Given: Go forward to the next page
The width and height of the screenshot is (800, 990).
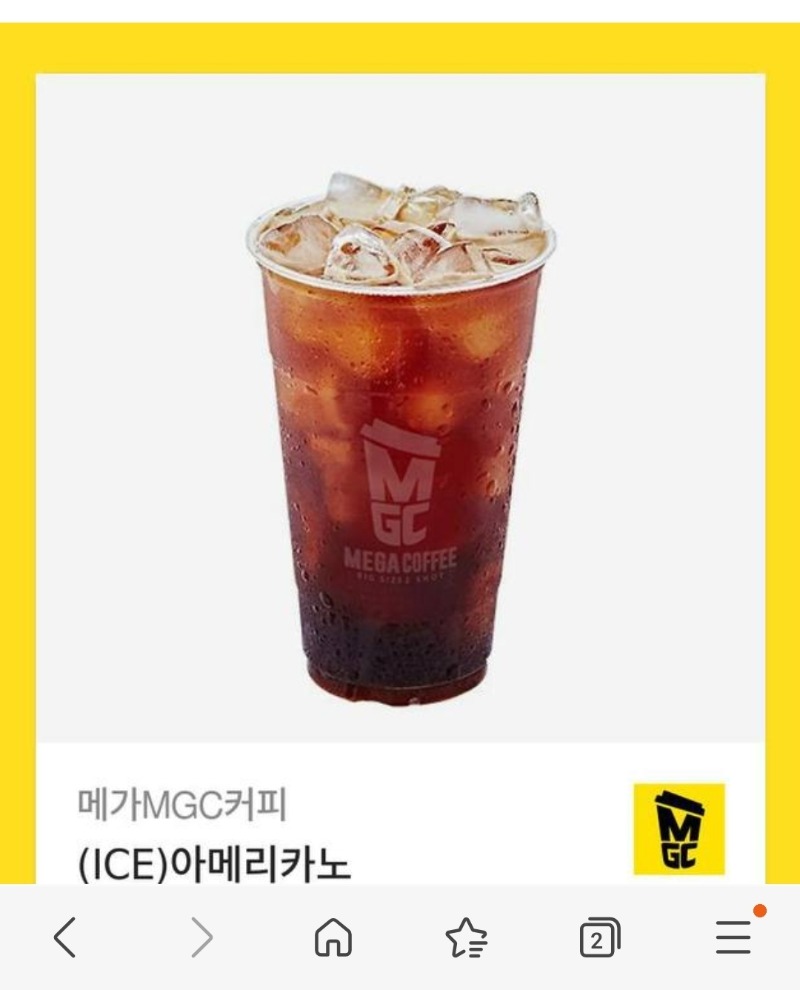Looking at the screenshot, I should tap(201, 938).
